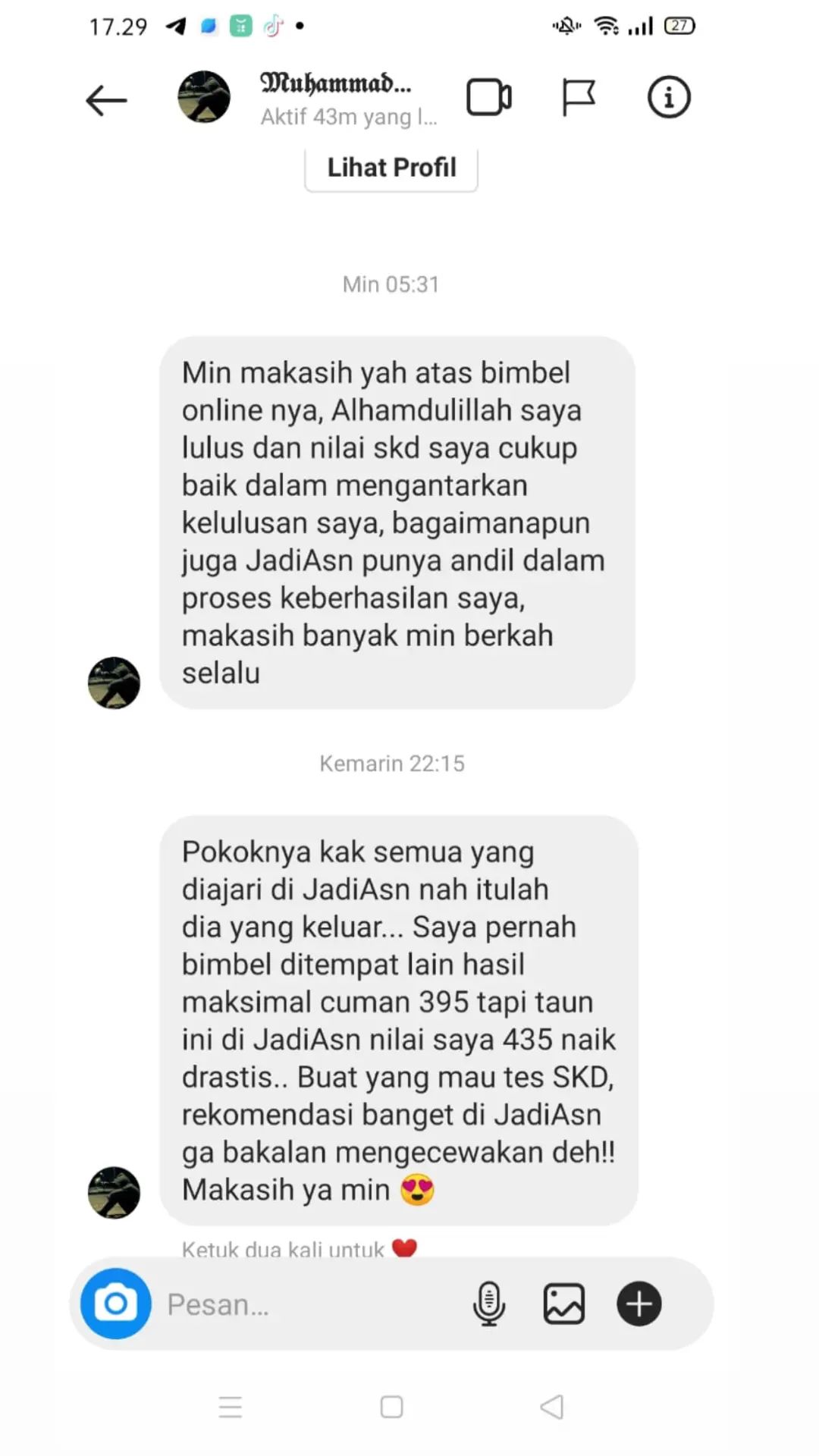Tap the Lihat Profil button
Viewport: 819px width, 1456px height.
coord(391,168)
